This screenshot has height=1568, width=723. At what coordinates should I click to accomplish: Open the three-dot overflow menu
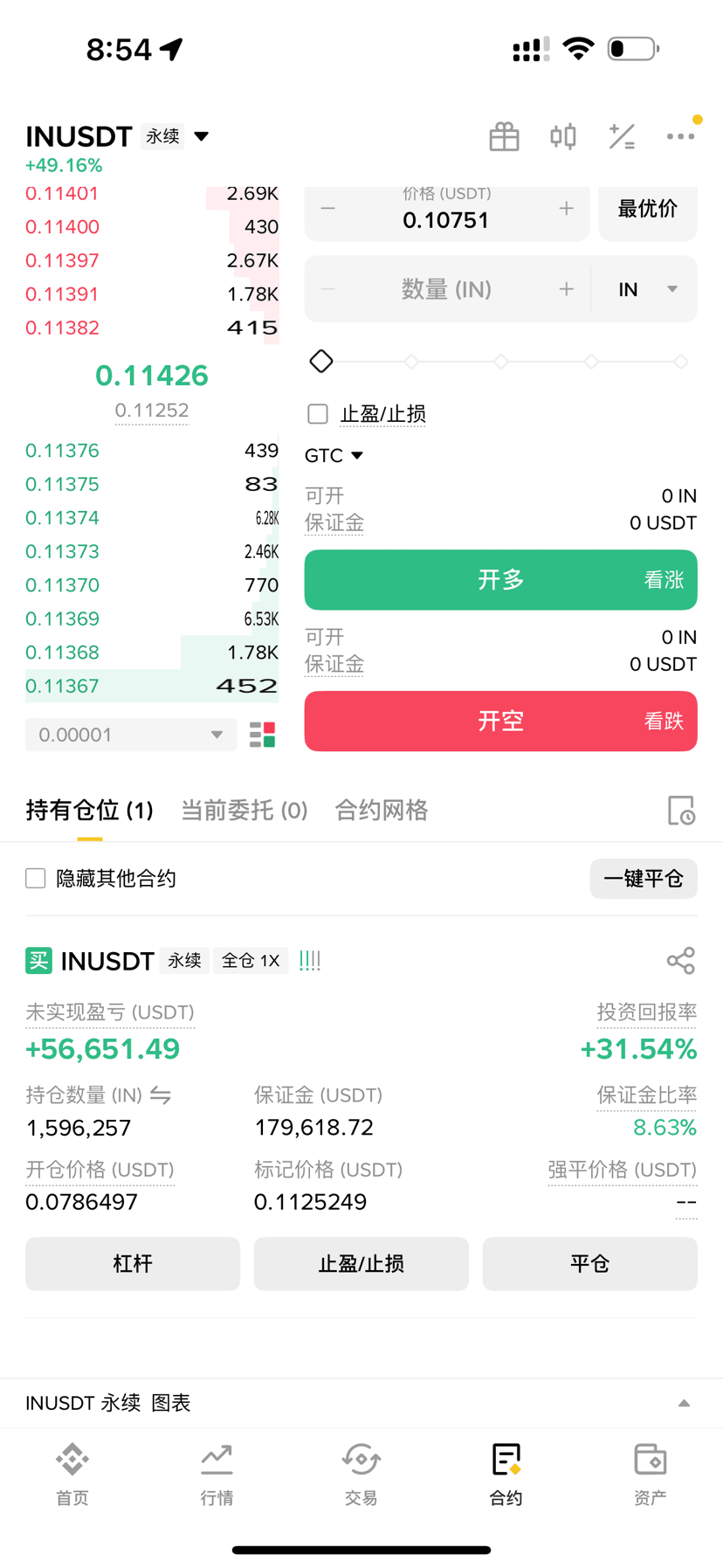pyautogui.click(x=680, y=136)
